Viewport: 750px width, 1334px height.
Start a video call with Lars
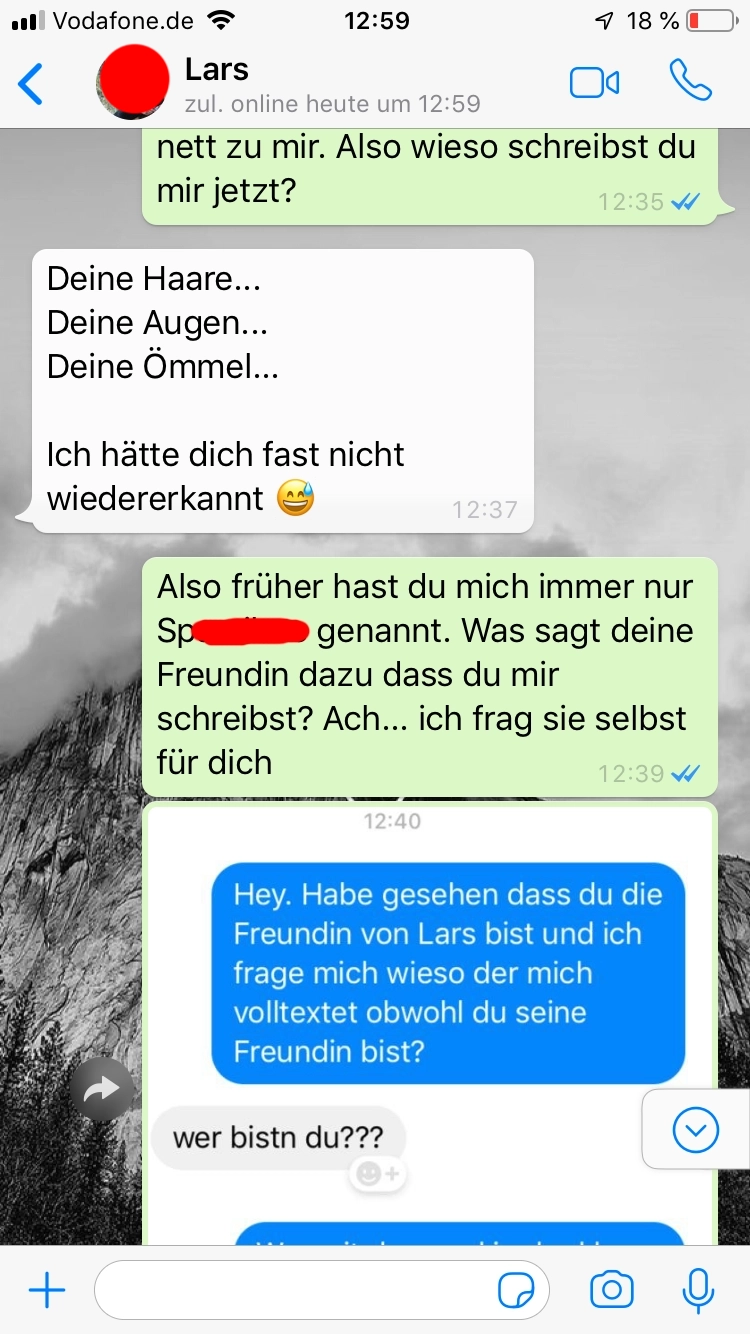pos(594,83)
